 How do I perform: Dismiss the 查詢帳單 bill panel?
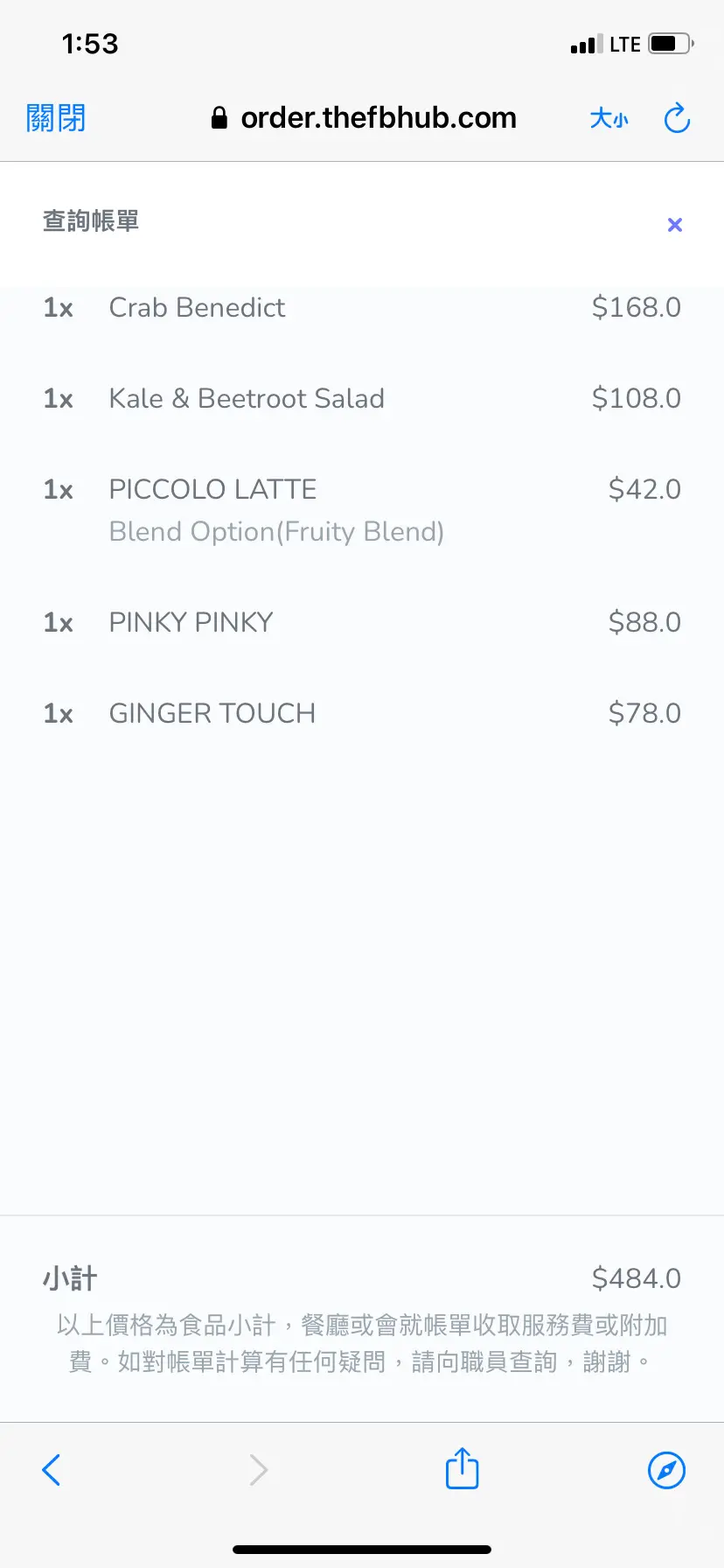674,225
